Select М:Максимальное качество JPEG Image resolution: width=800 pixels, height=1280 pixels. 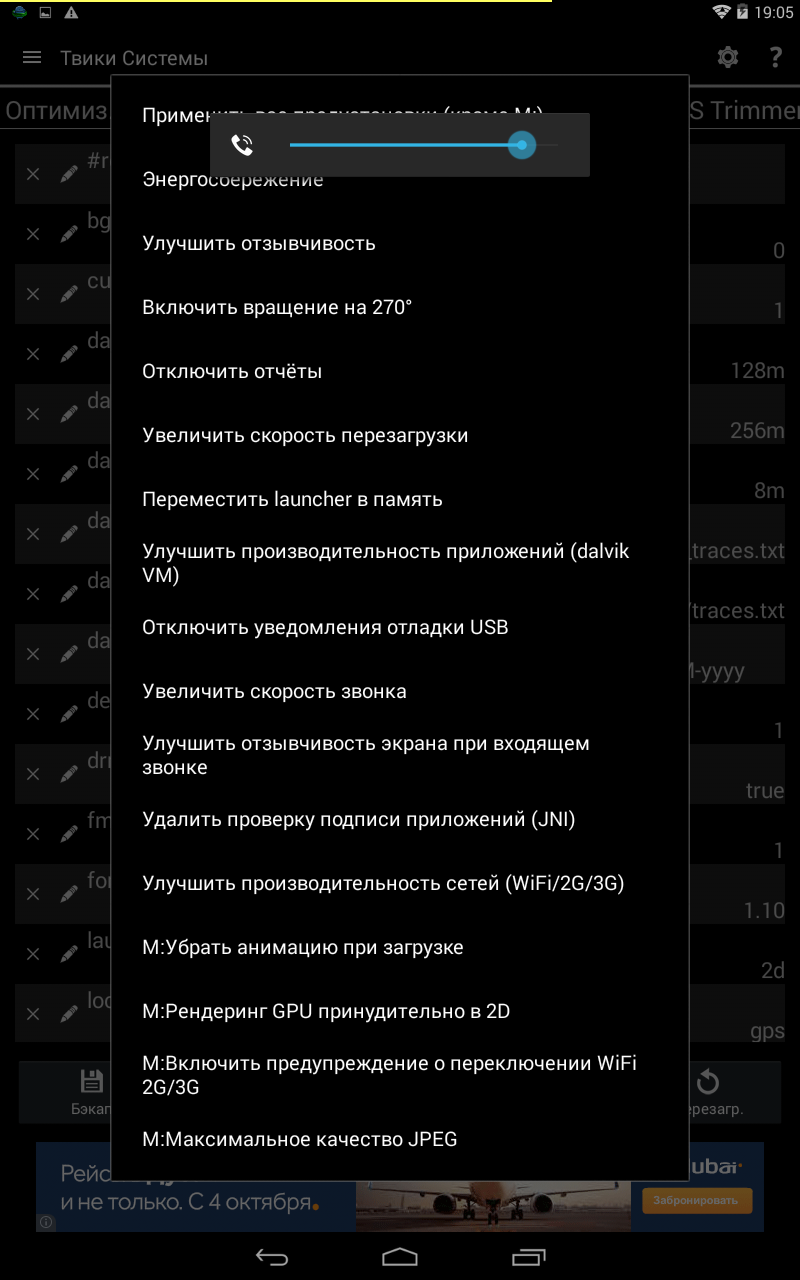[300, 1139]
